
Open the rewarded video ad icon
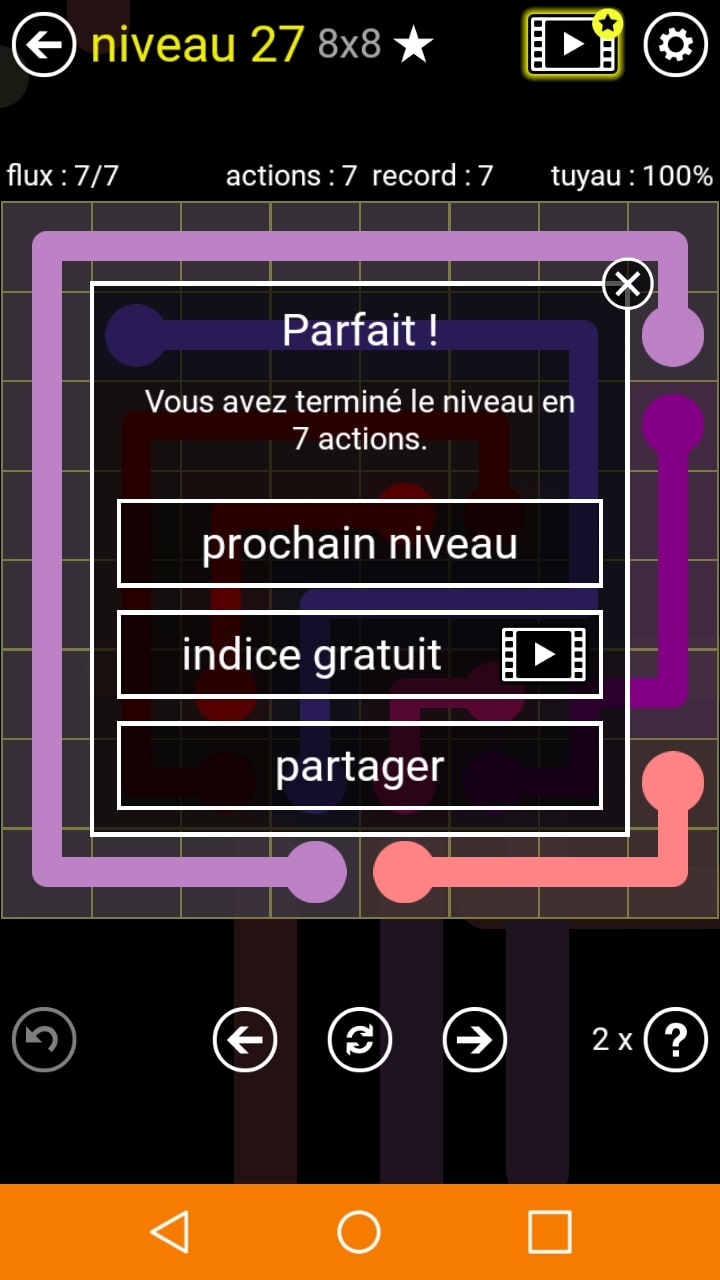click(573, 45)
